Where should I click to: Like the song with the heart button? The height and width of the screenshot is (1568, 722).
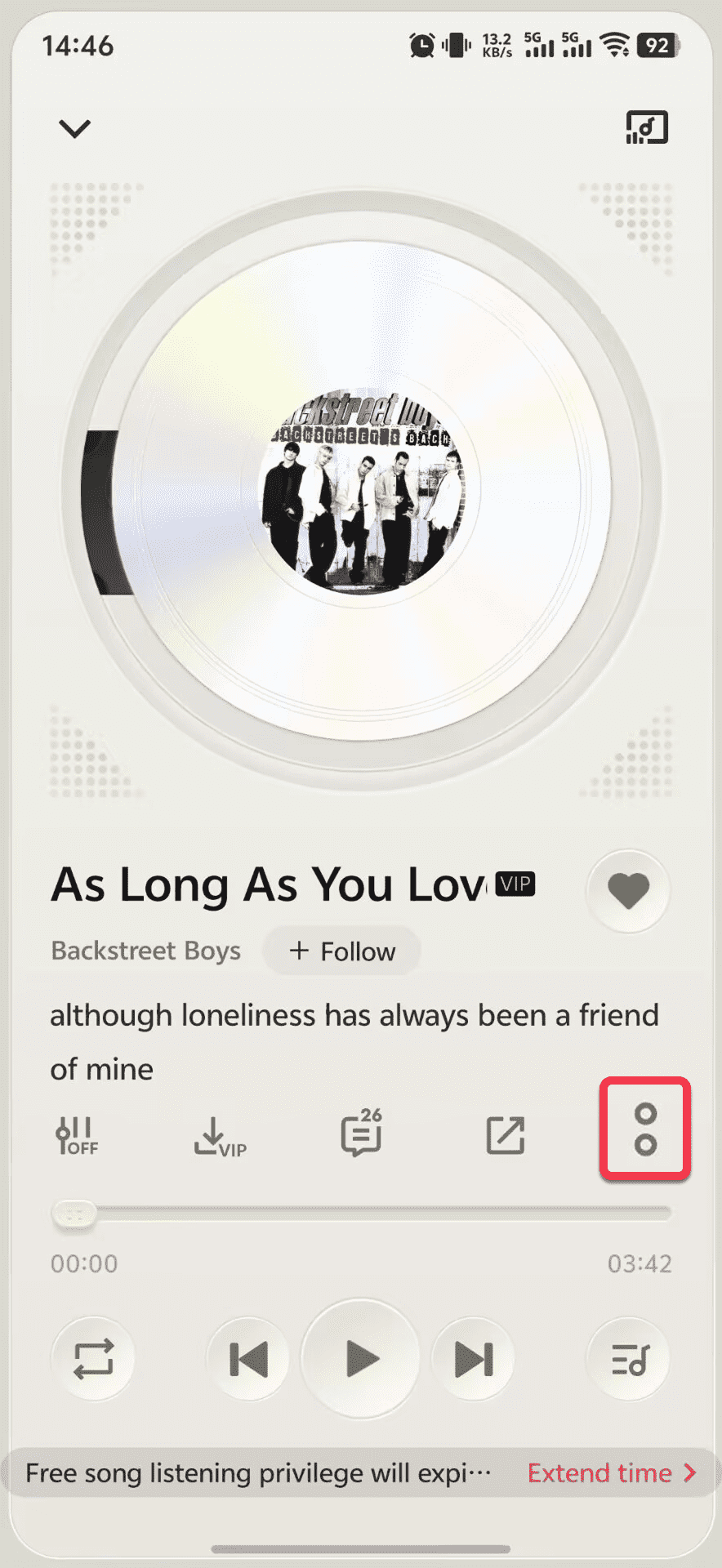628,890
